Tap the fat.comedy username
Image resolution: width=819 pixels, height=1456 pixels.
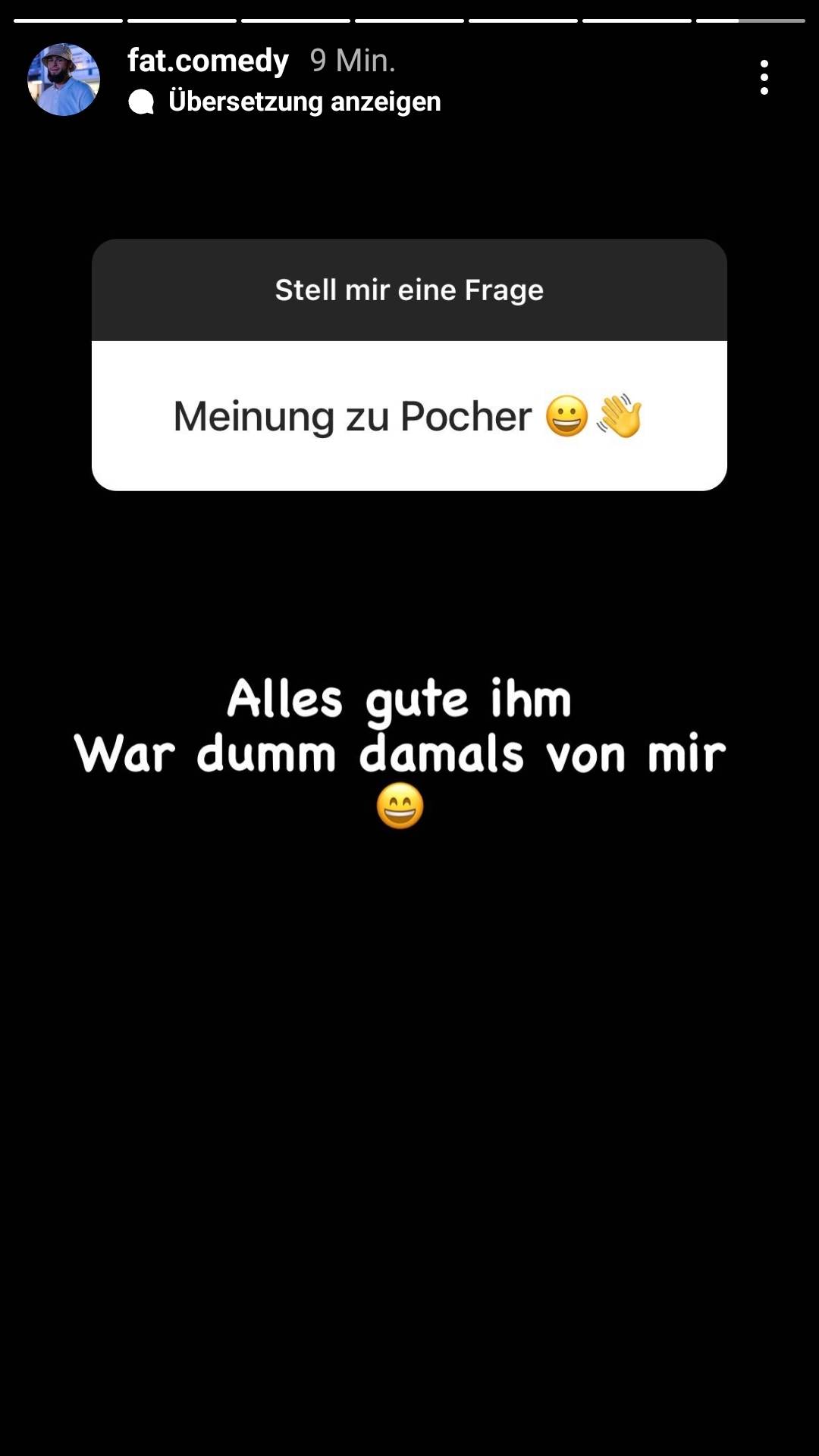(x=208, y=61)
